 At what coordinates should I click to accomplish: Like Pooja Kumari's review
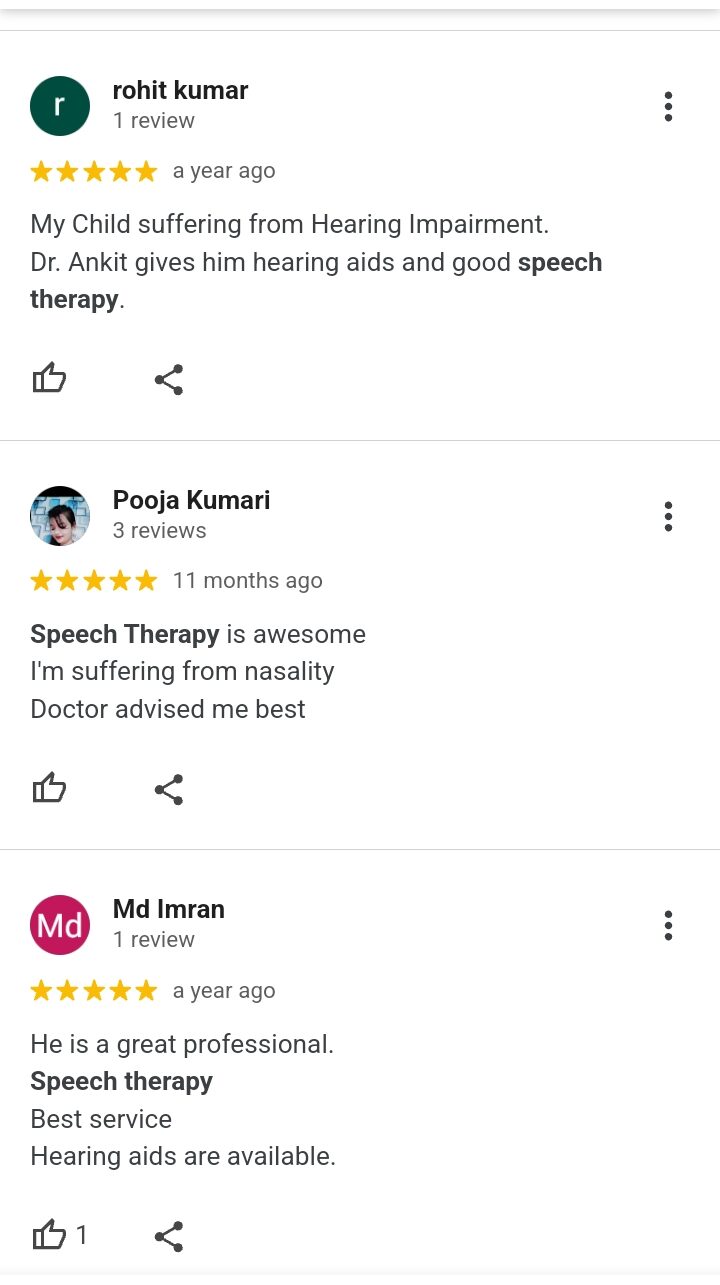(49, 789)
